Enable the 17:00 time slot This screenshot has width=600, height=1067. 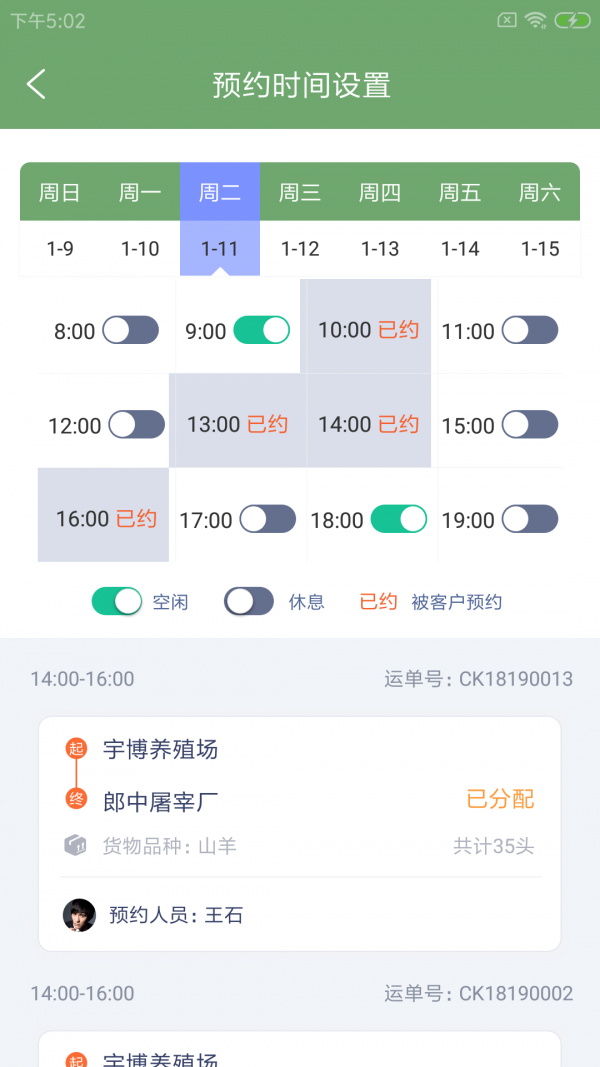pyautogui.click(x=267, y=519)
